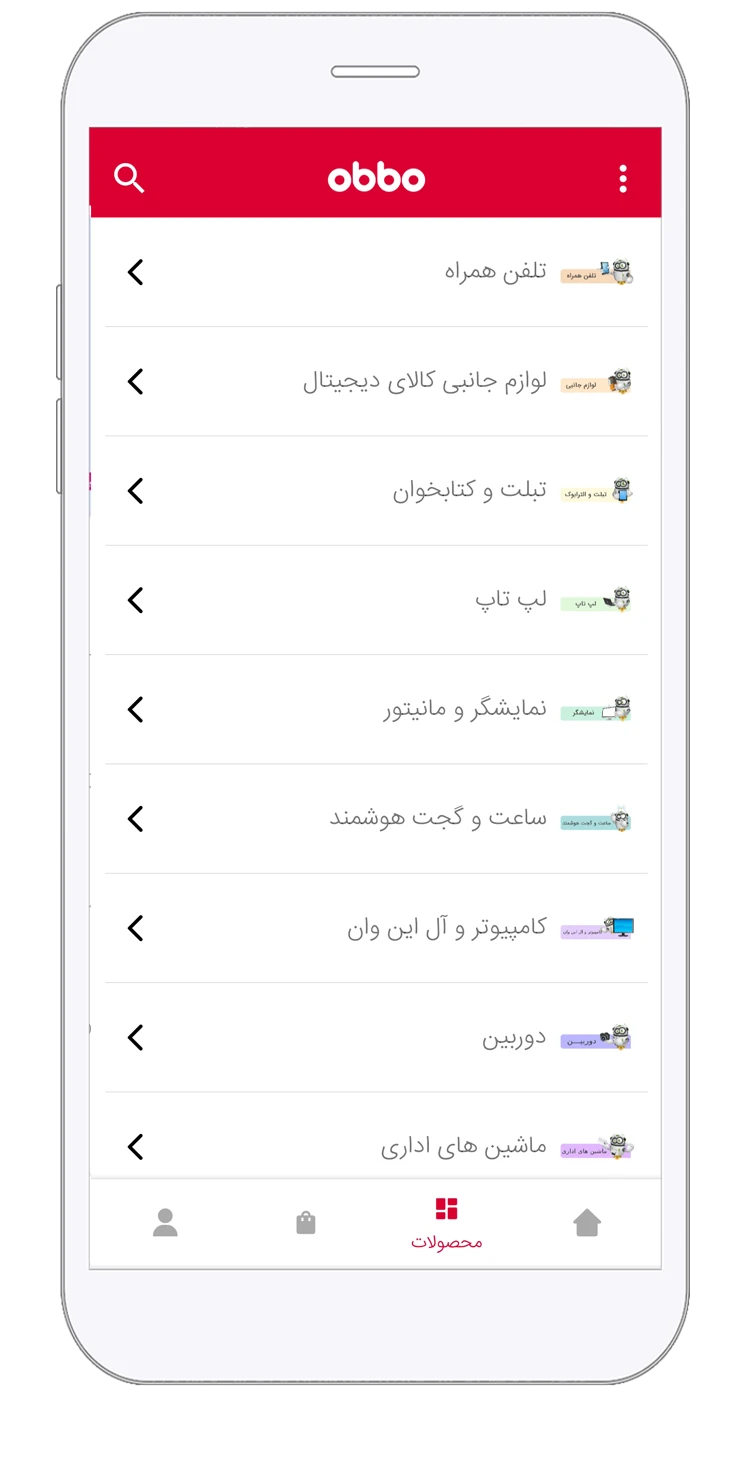Go to the لپ تاپ category
This screenshot has height=1460, width=745.
376,600
